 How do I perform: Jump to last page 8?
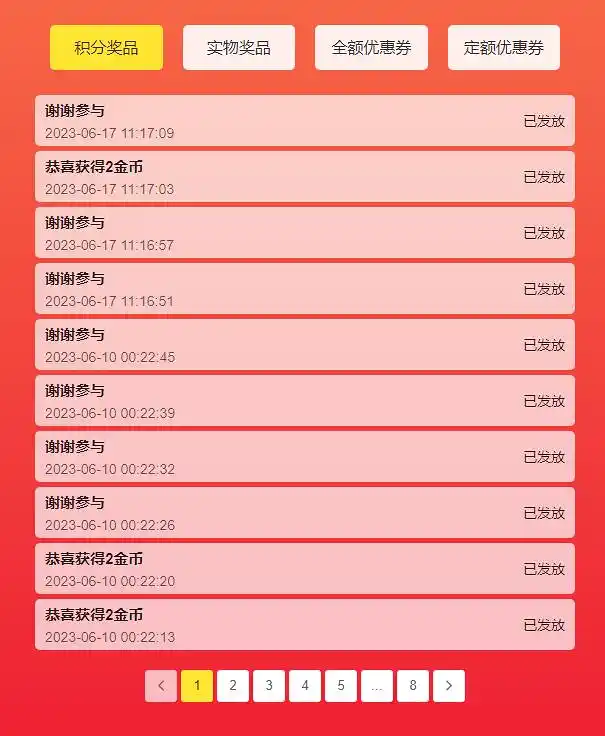(x=413, y=686)
